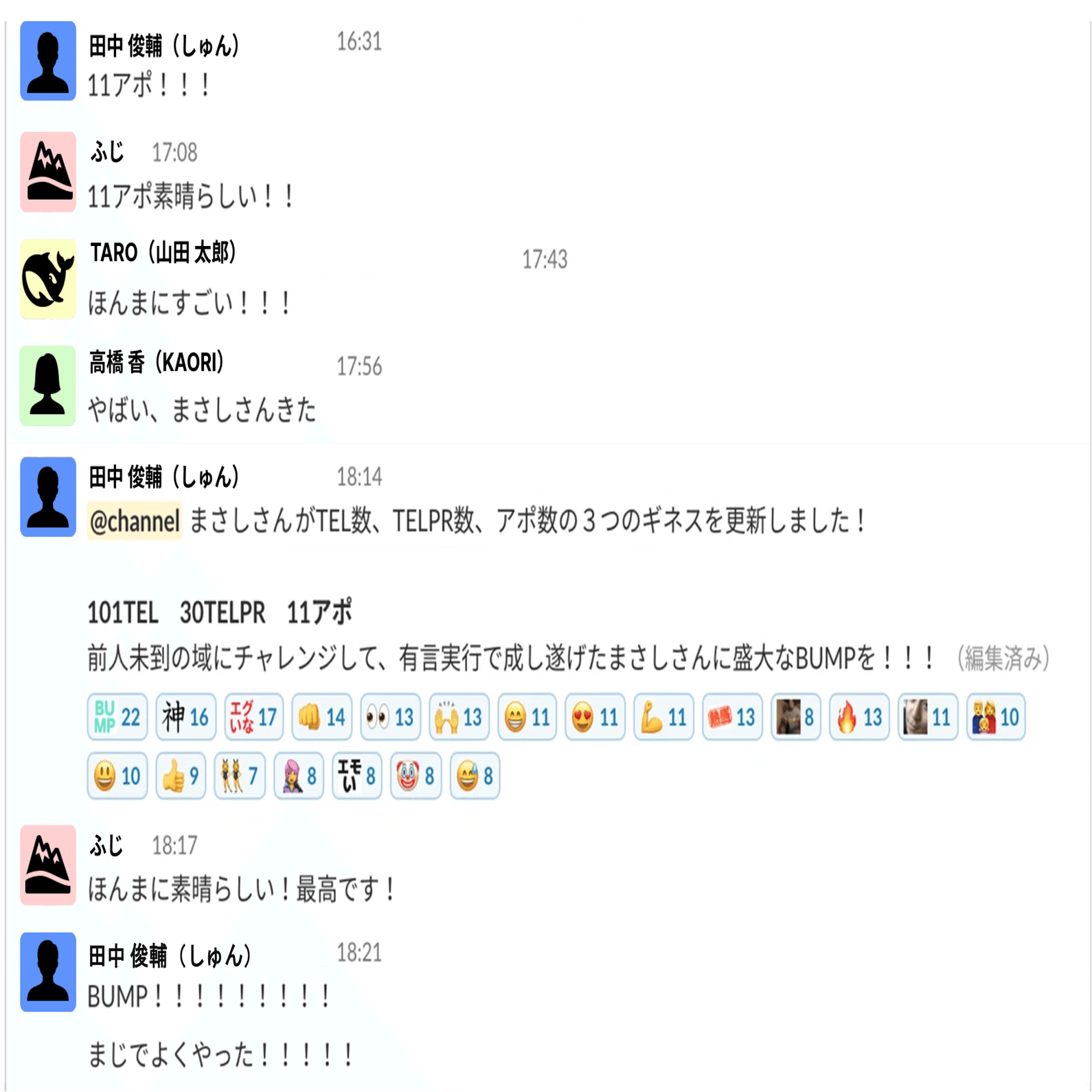Tap the エモい reaction chip
The image size is (1092, 1092).
(x=356, y=776)
